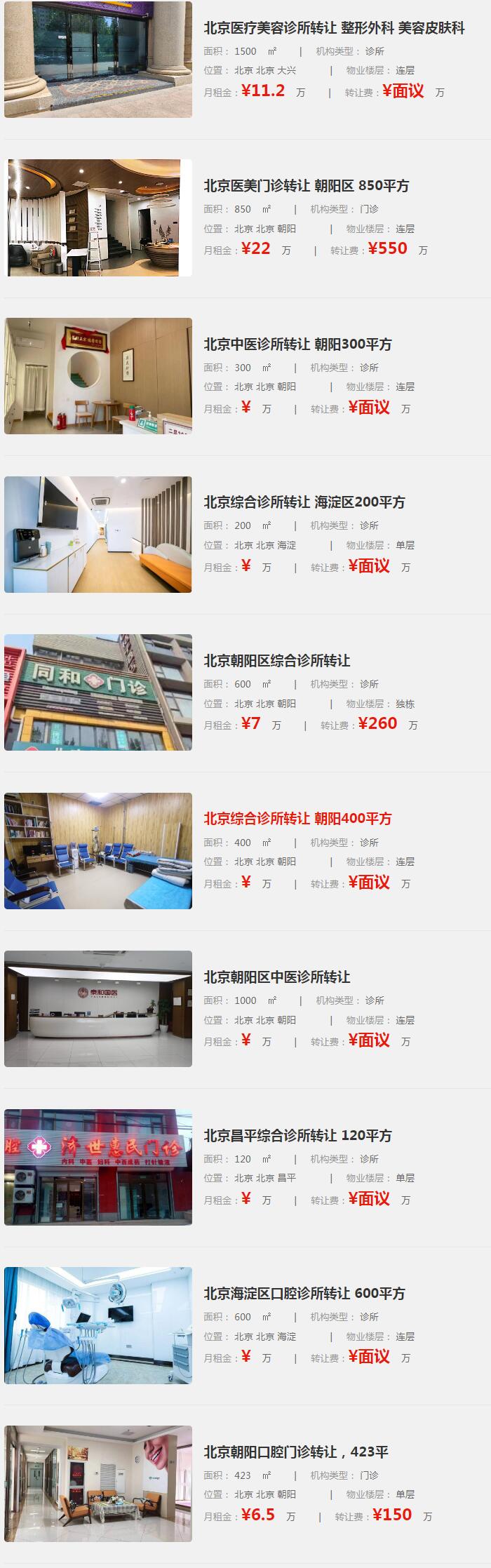The width and height of the screenshot is (491, 1568).
Task: Open 北京朝阳区综合诊所转让 listing
Action: [276, 661]
